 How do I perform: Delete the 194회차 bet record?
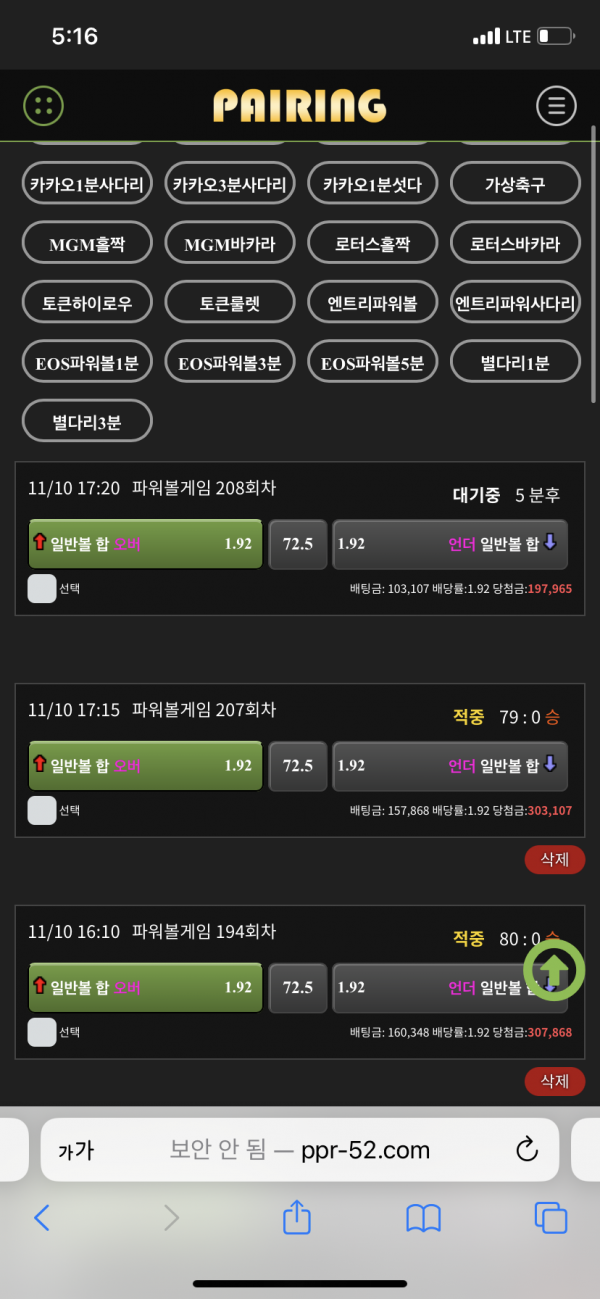point(554,1080)
